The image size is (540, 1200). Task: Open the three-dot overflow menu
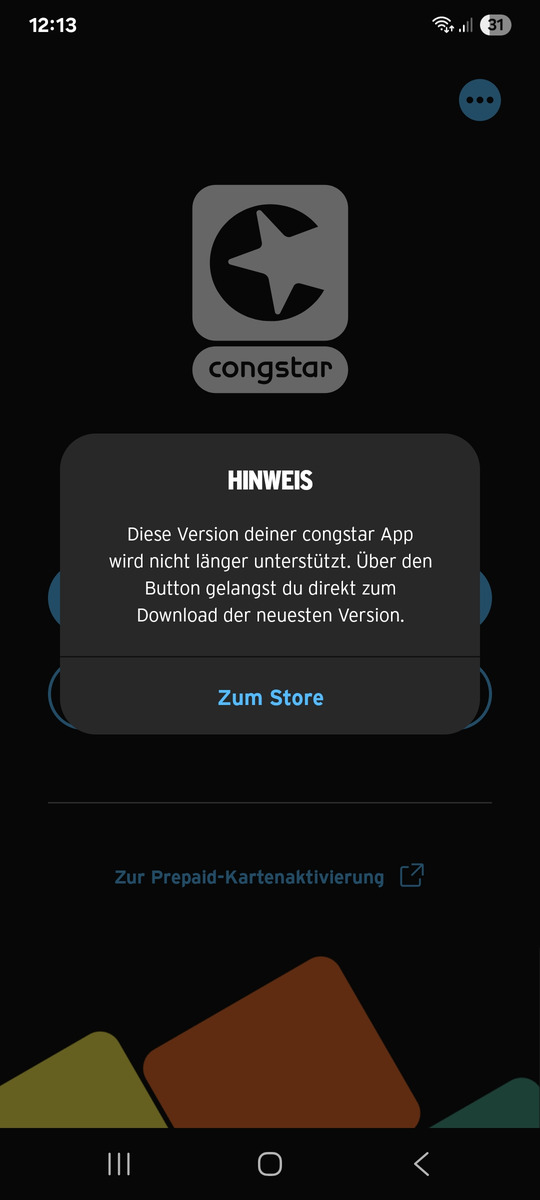[480, 100]
